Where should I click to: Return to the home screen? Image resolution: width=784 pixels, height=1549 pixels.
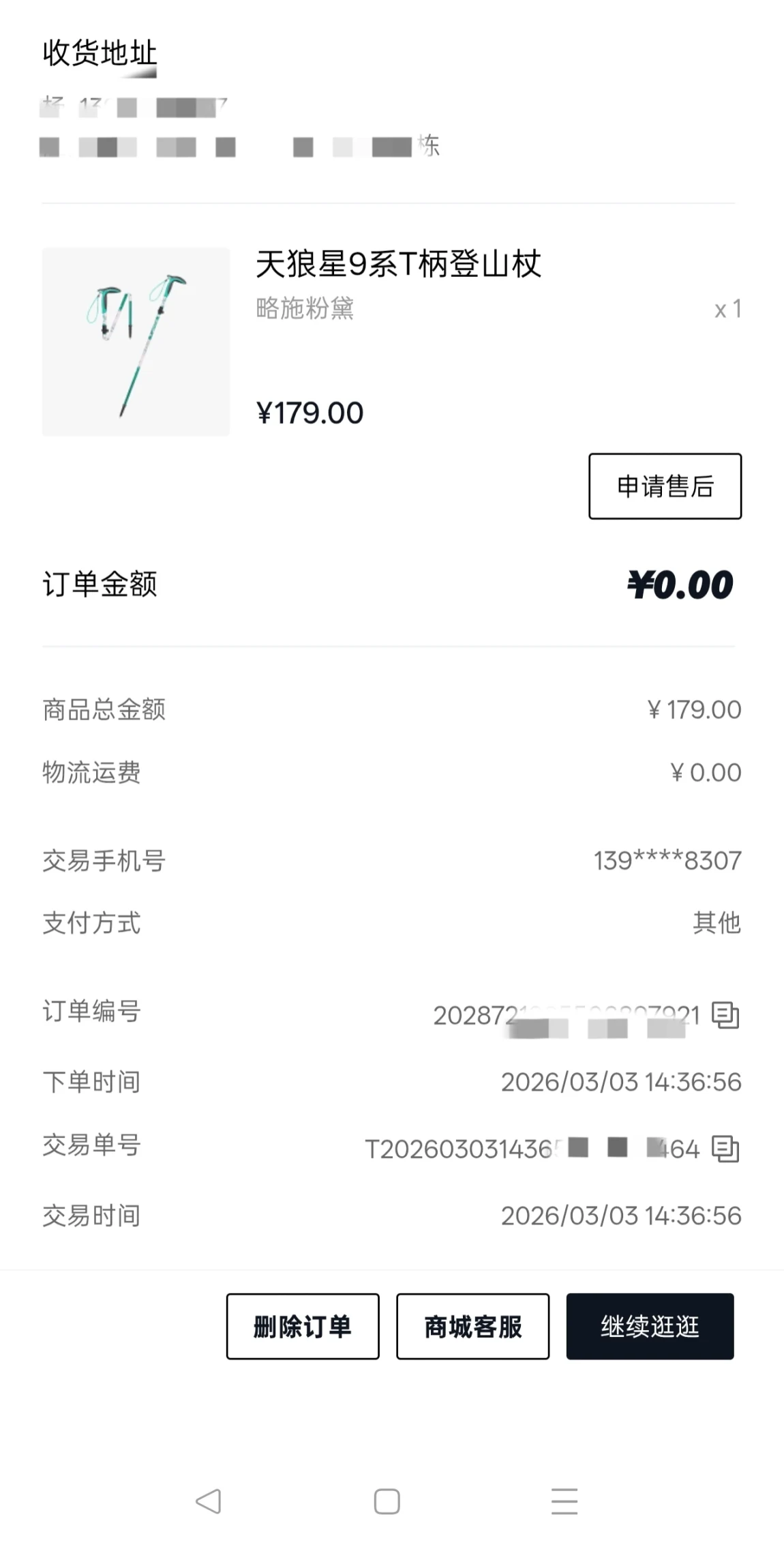pos(387,1501)
